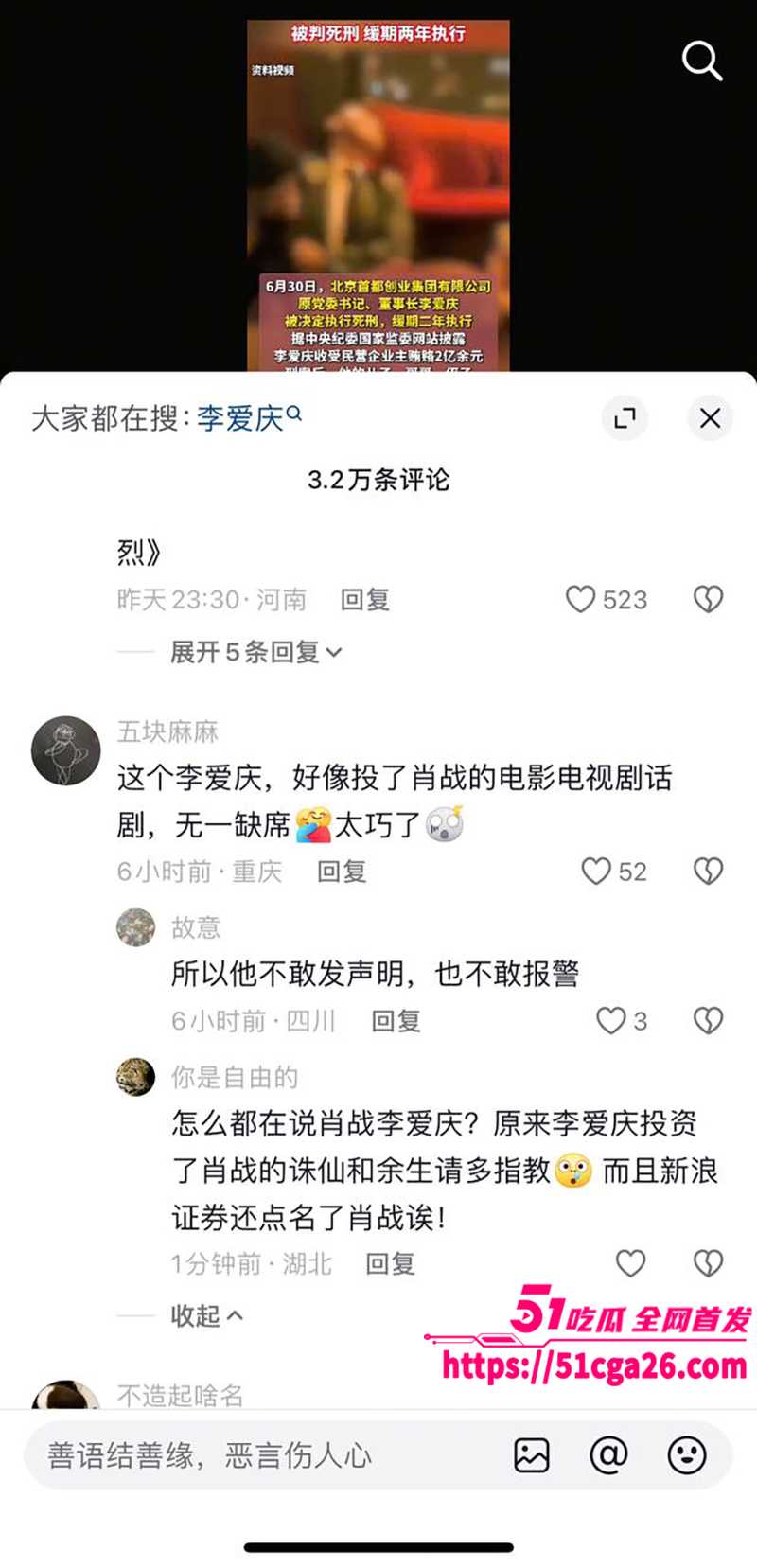The width and height of the screenshot is (757, 1568).
Task: Expand the 5 hidden replies
Action: pyautogui.click(x=255, y=652)
